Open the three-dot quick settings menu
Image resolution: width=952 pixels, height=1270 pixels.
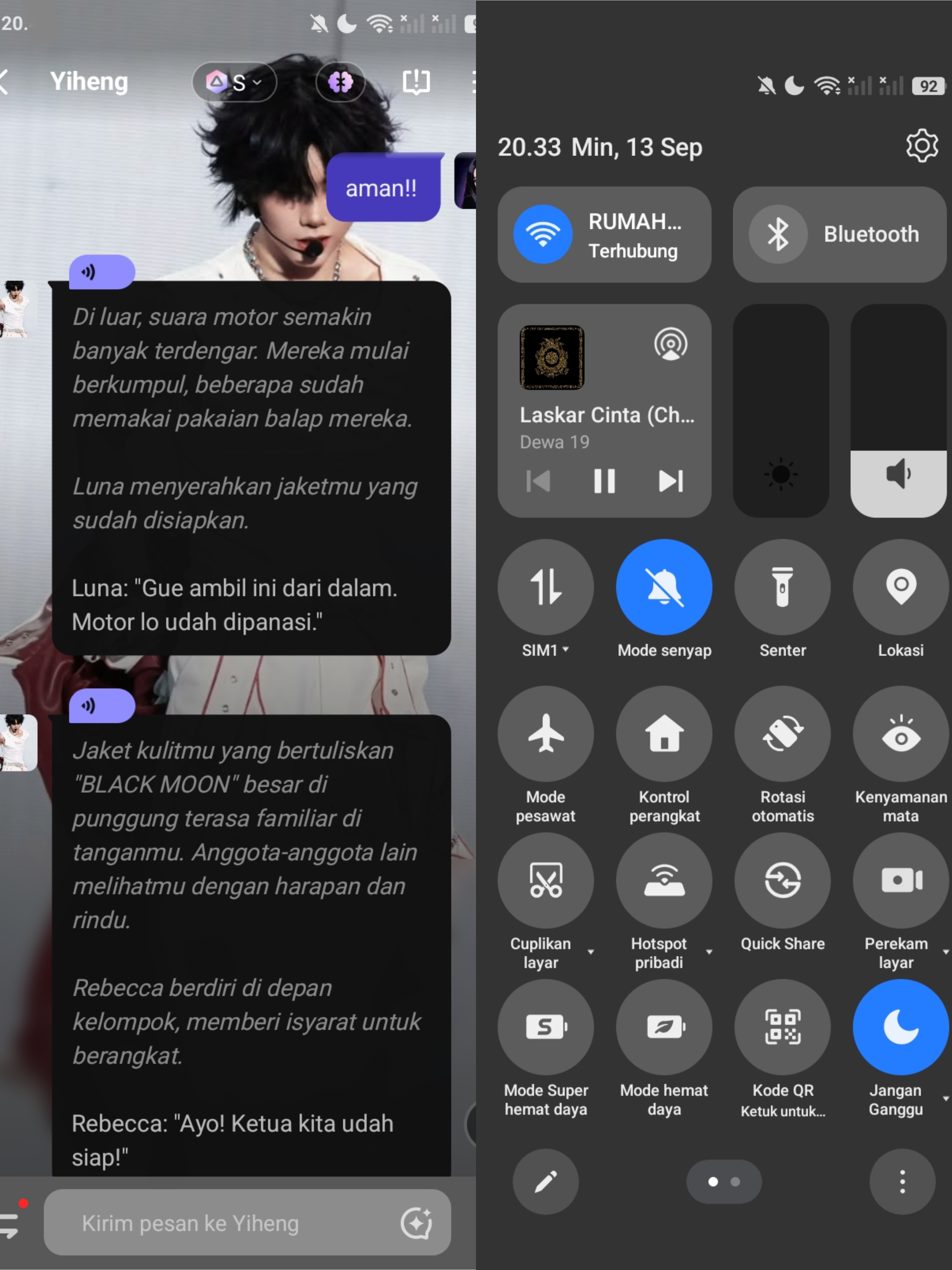[x=902, y=1182]
